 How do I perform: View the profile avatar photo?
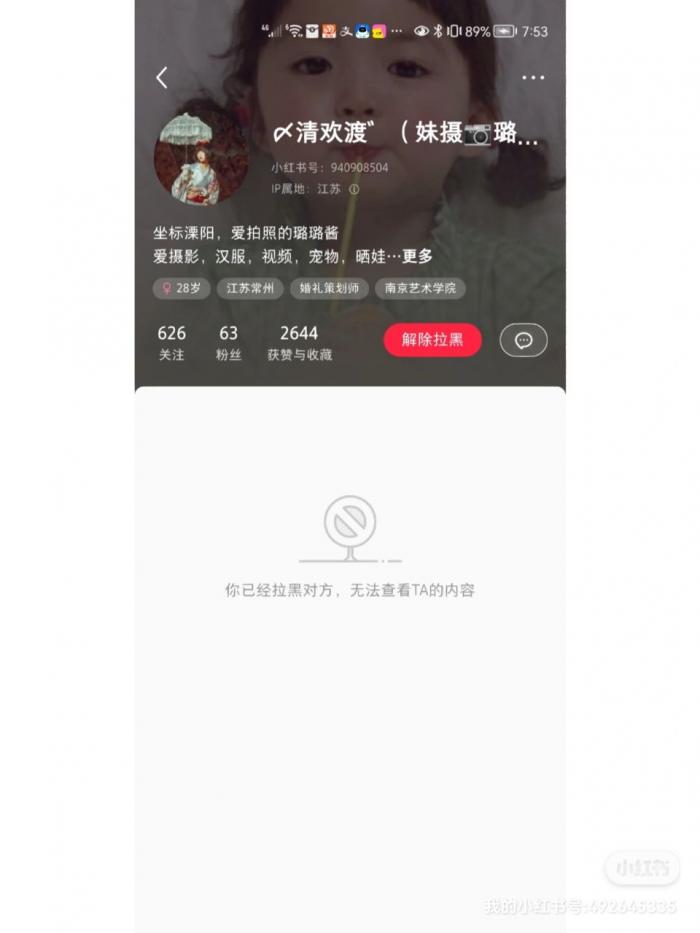point(201,158)
